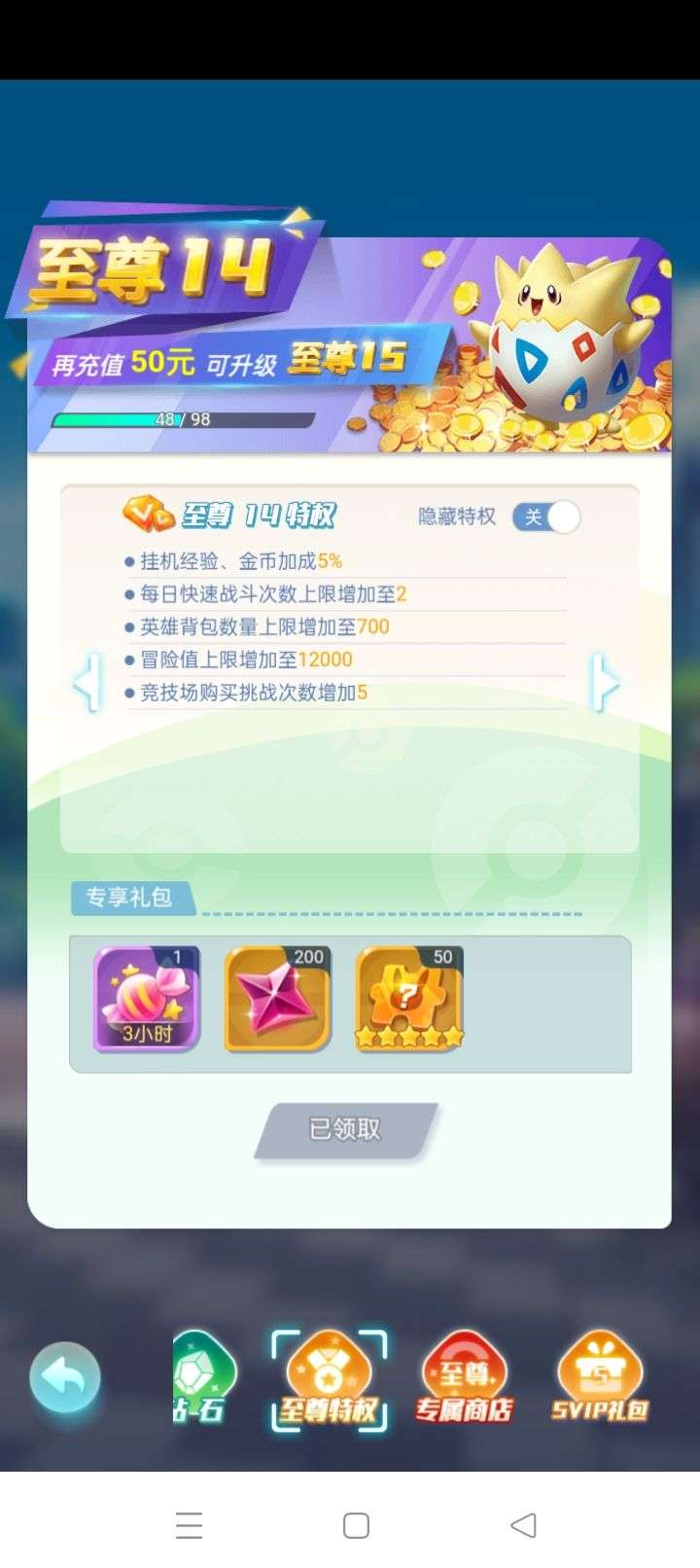Screen dimensions: 700x1568
Task: View next 至尊 level with right arrow
Action: [605, 684]
